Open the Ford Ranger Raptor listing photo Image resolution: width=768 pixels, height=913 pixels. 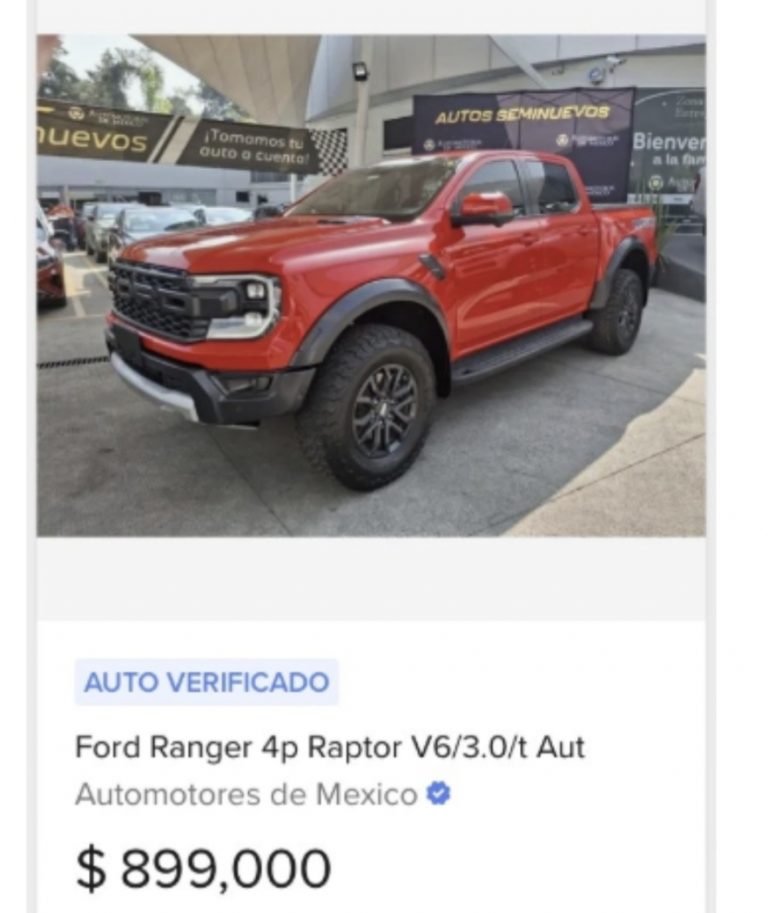click(x=371, y=286)
